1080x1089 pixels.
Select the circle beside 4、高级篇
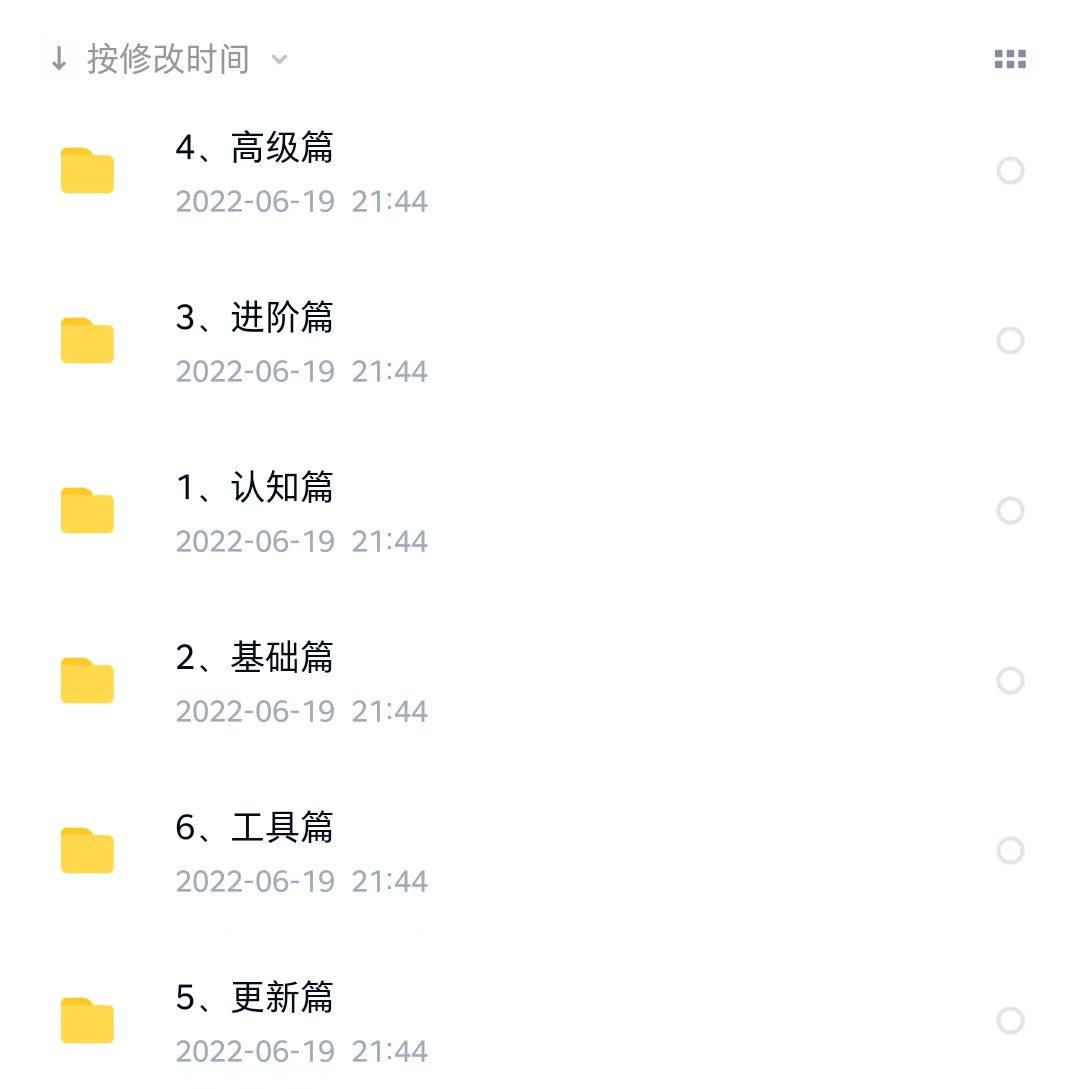(1011, 171)
